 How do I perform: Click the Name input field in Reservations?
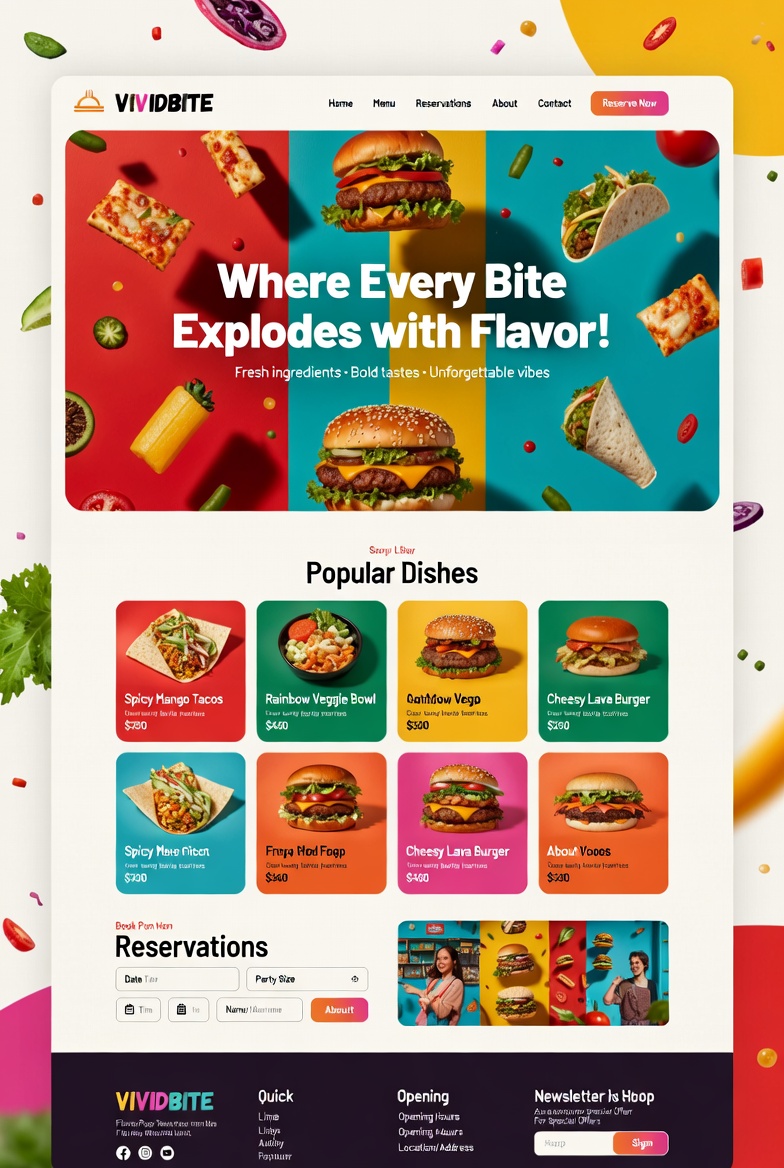(259, 1010)
